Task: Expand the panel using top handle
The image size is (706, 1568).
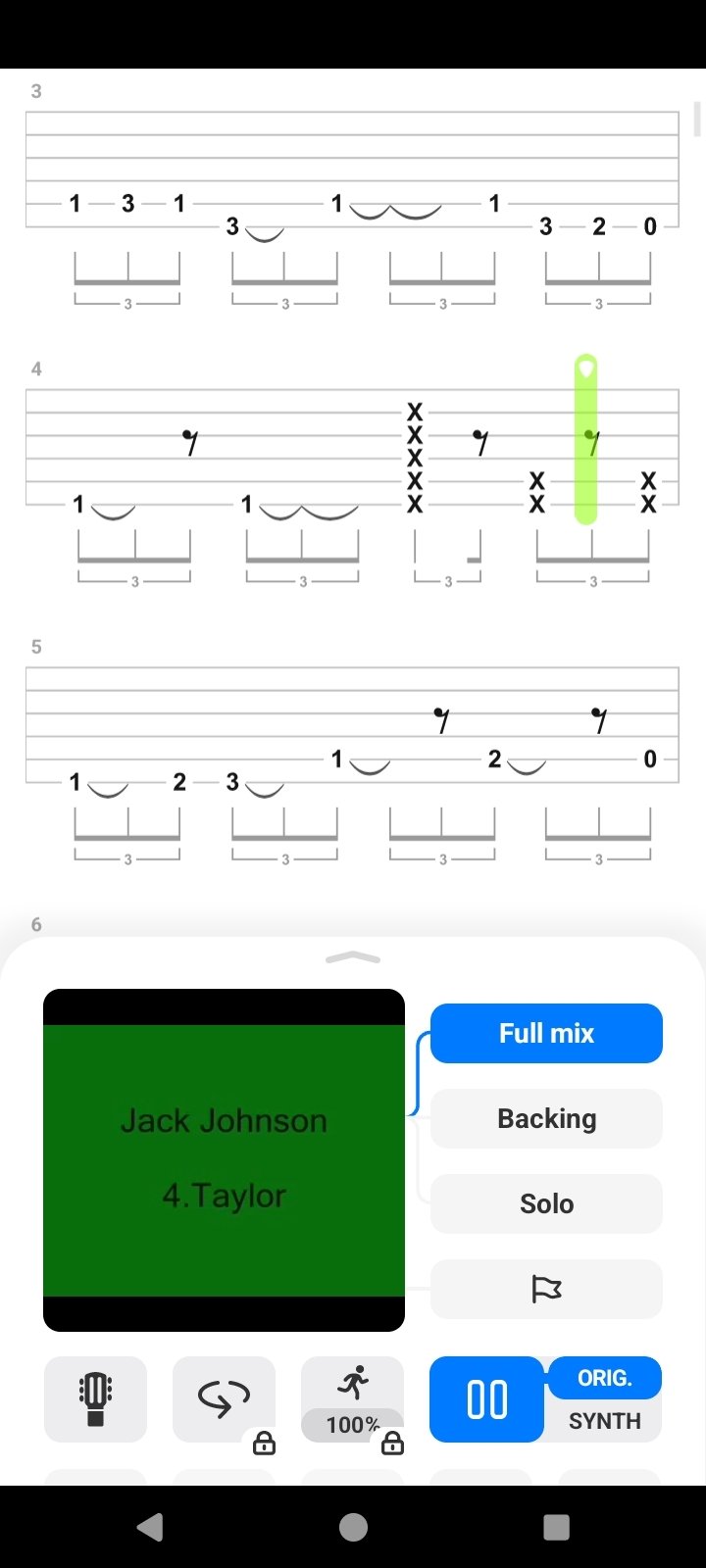Action: tap(353, 957)
